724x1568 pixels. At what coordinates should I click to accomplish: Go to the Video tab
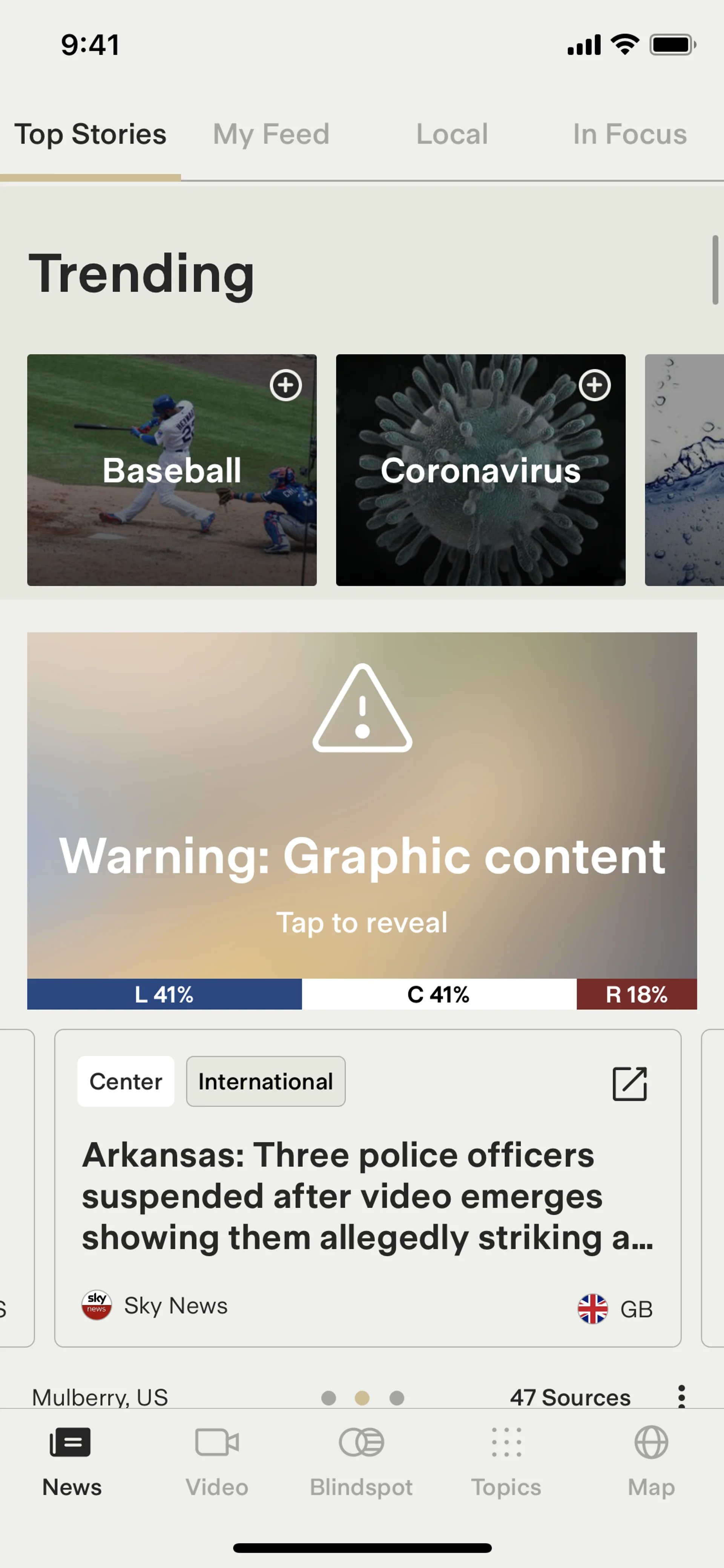click(216, 1461)
